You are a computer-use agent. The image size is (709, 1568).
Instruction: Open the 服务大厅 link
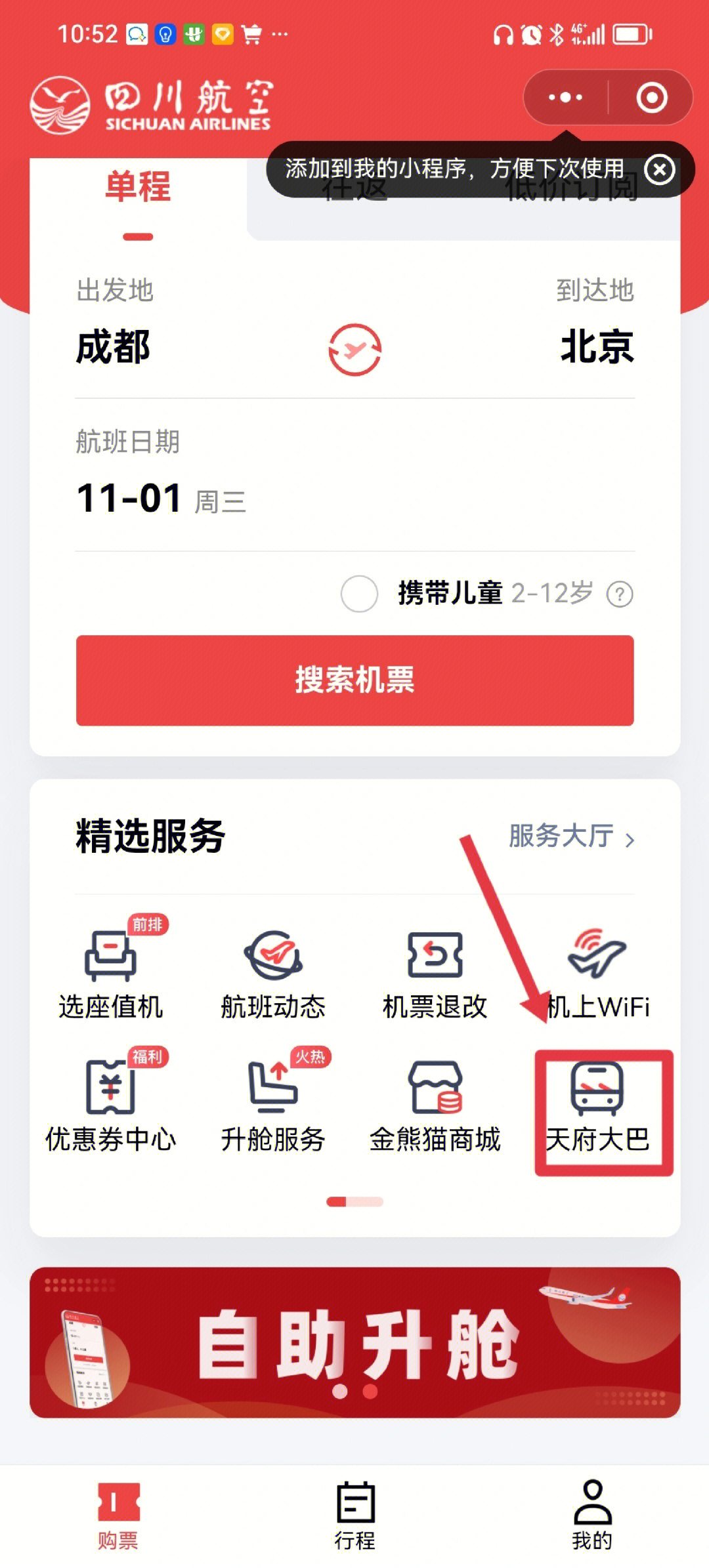[x=571, y=836]
